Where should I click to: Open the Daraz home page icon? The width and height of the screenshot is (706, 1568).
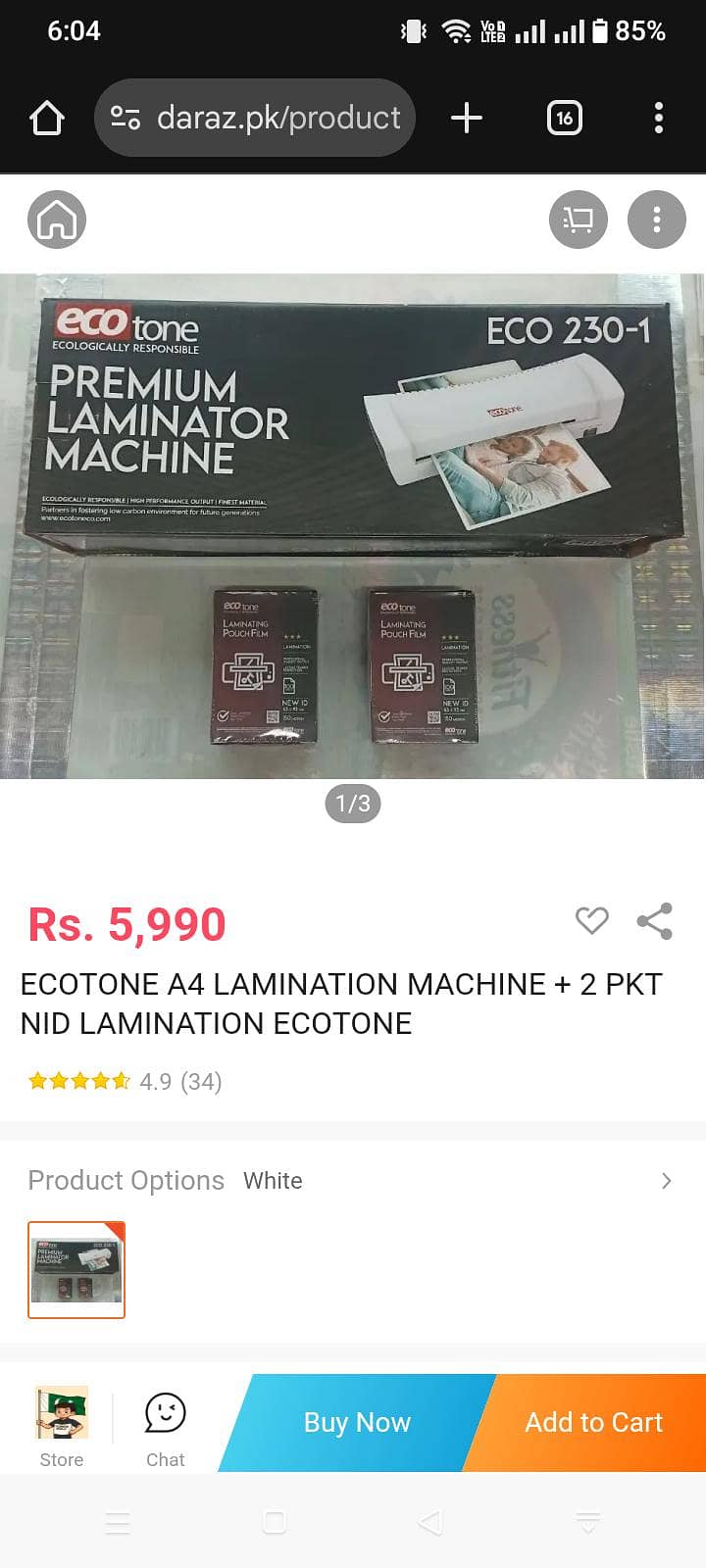[56, 220]
